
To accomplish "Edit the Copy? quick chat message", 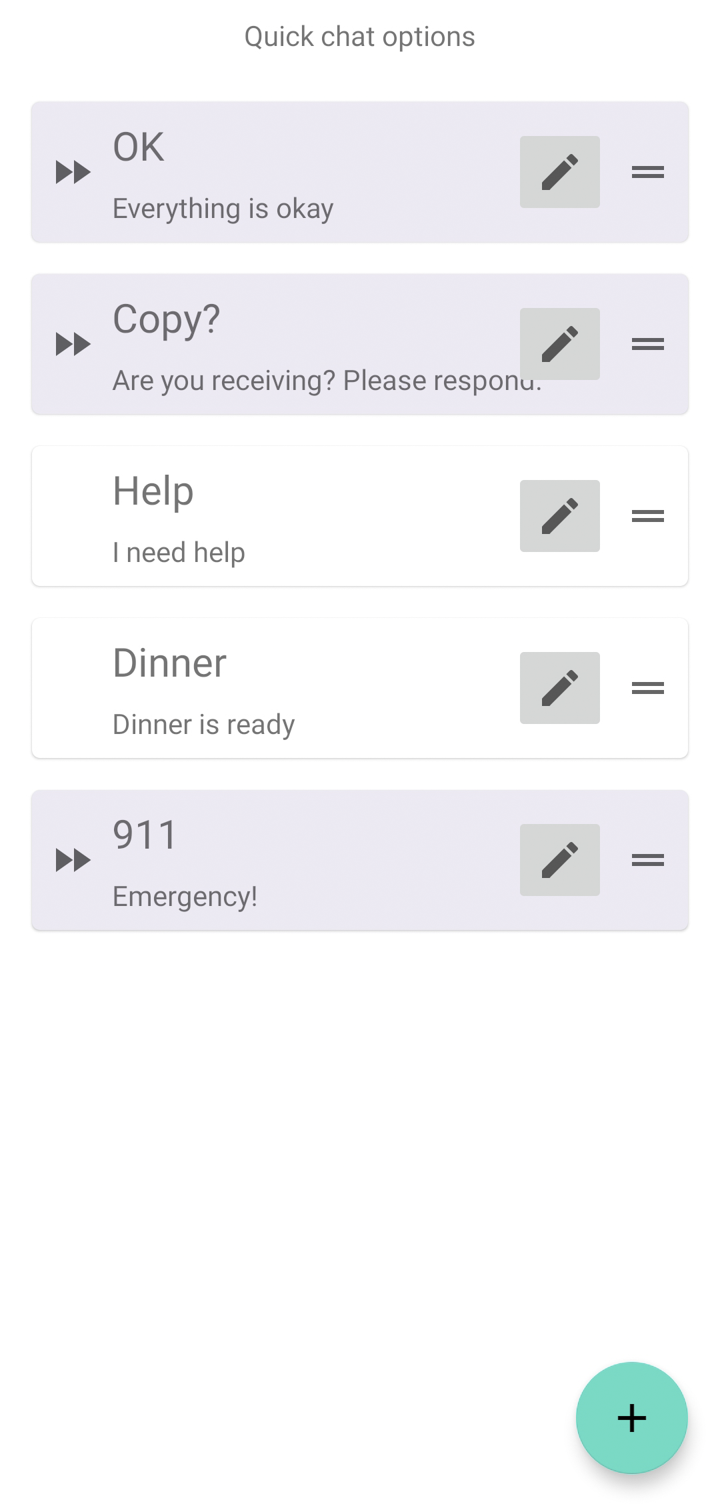I will click(559, 344).
